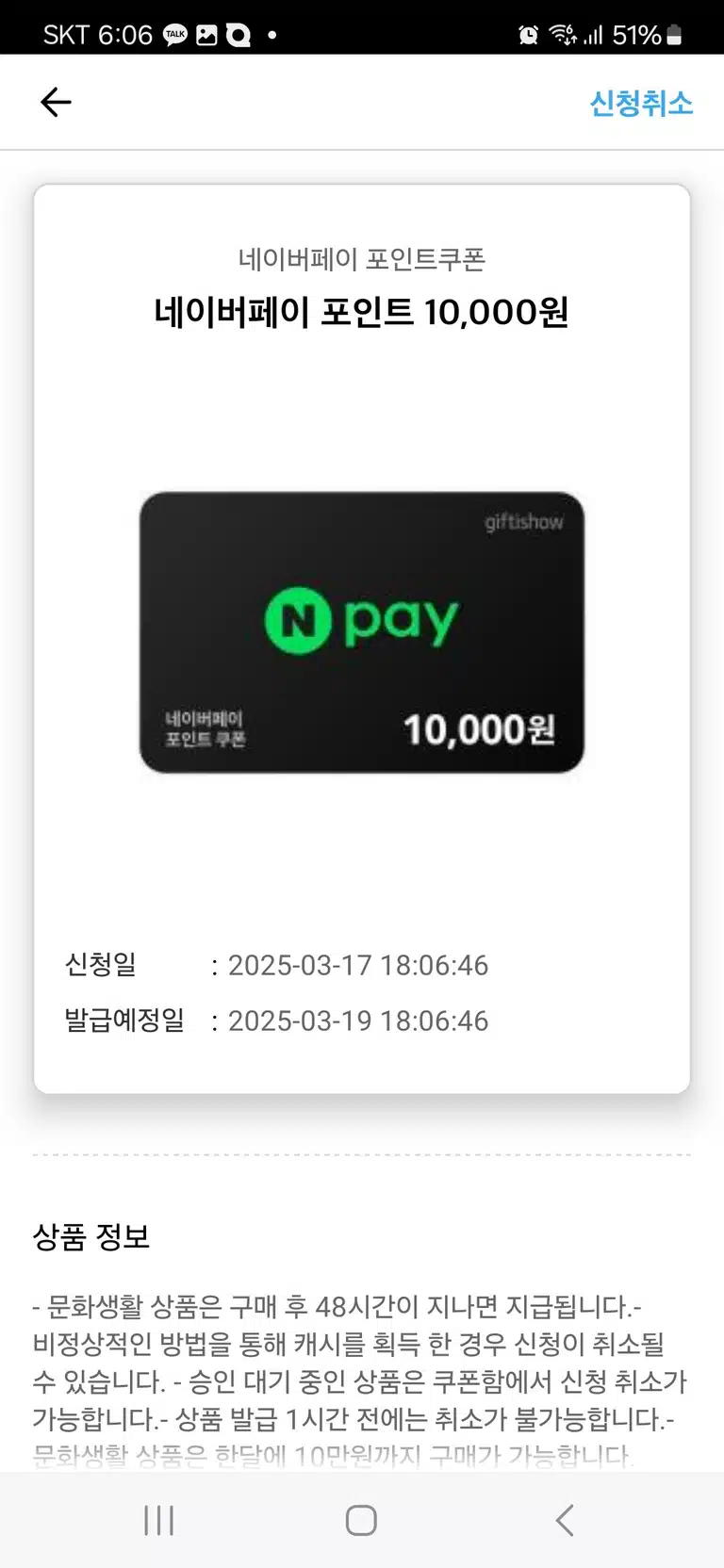Tap the system navigation back button
The height and width of the screenshot is (1568, 724).
[564, 1520]
